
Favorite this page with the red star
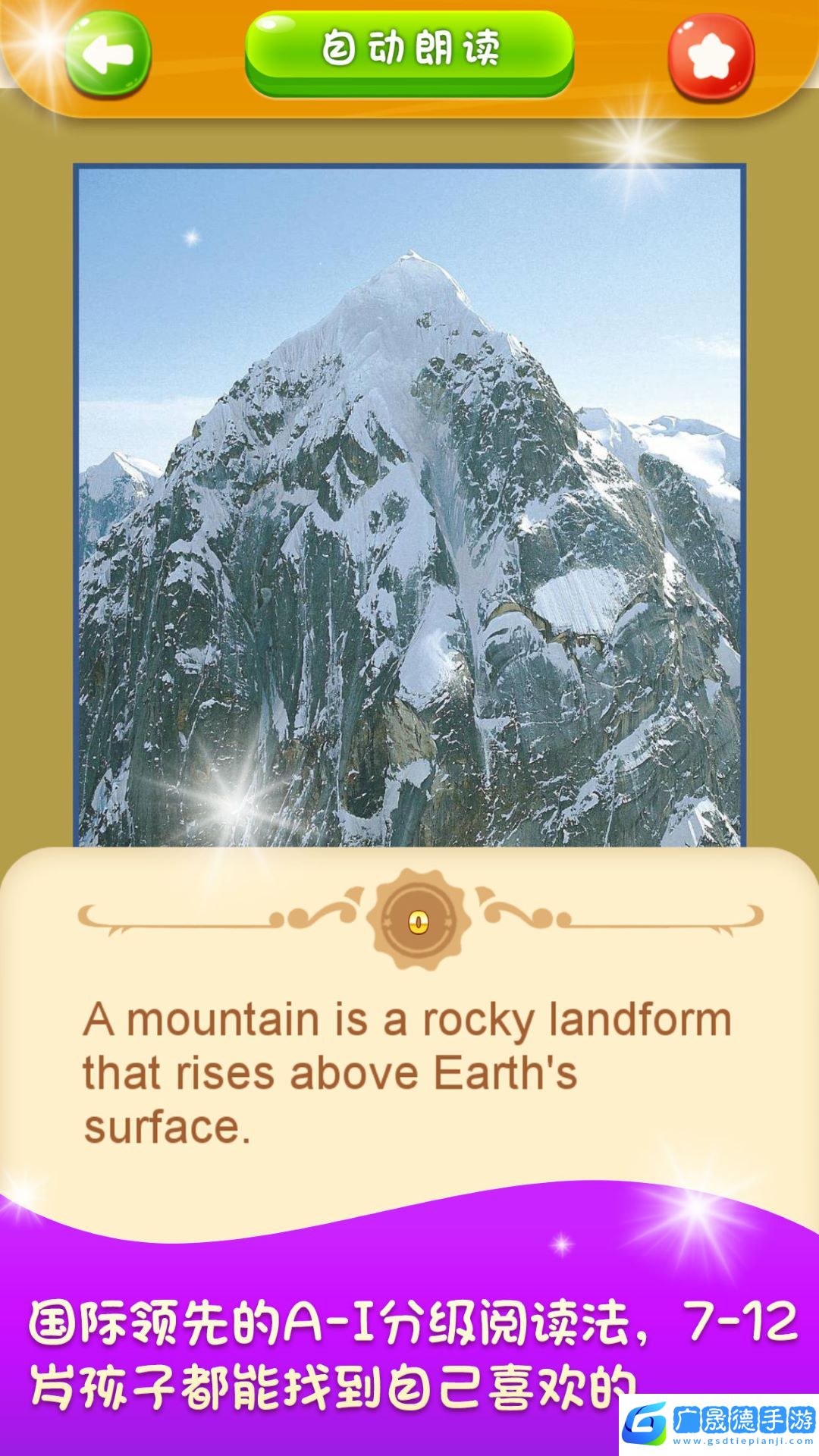(x=711, y=58)
